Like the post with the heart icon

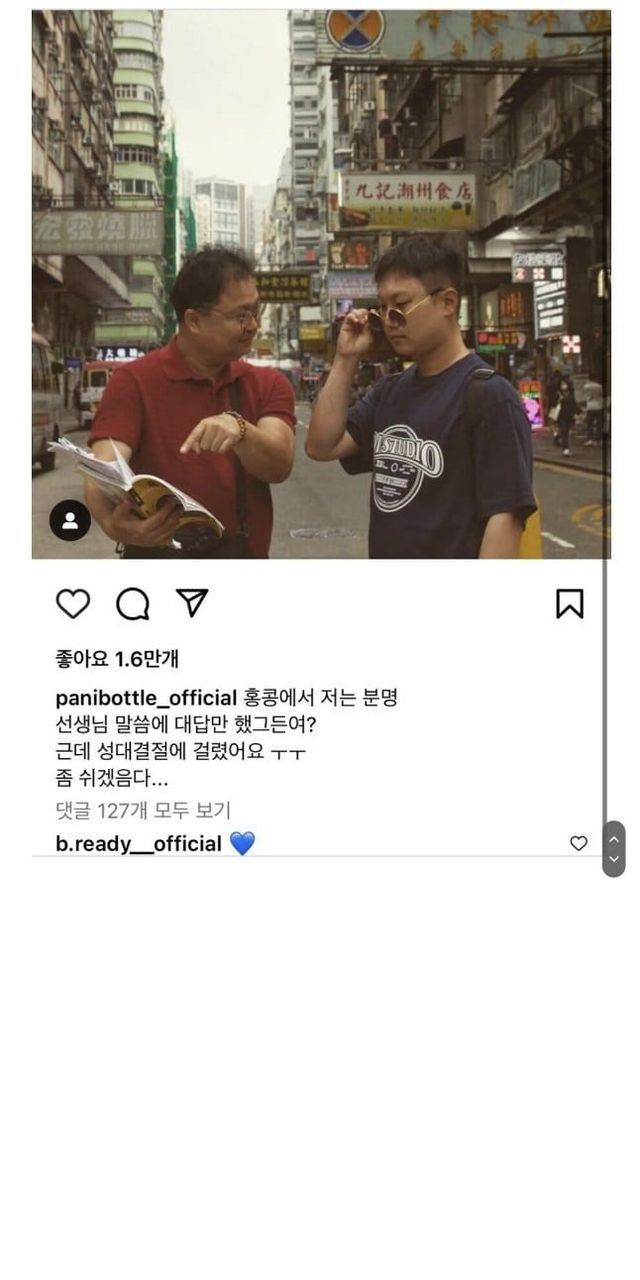pos(73,604)
